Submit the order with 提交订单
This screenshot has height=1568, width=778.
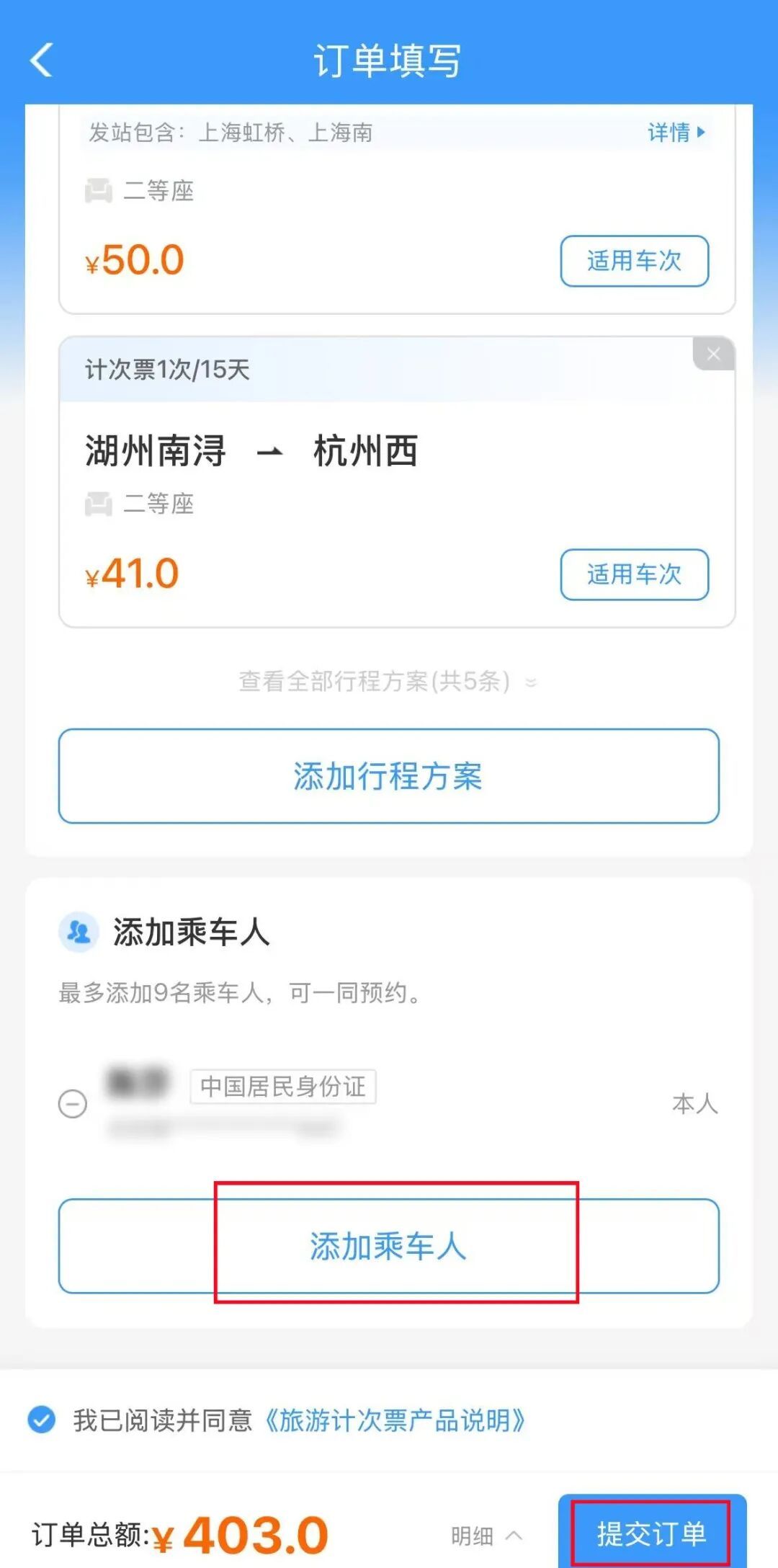651,1533
